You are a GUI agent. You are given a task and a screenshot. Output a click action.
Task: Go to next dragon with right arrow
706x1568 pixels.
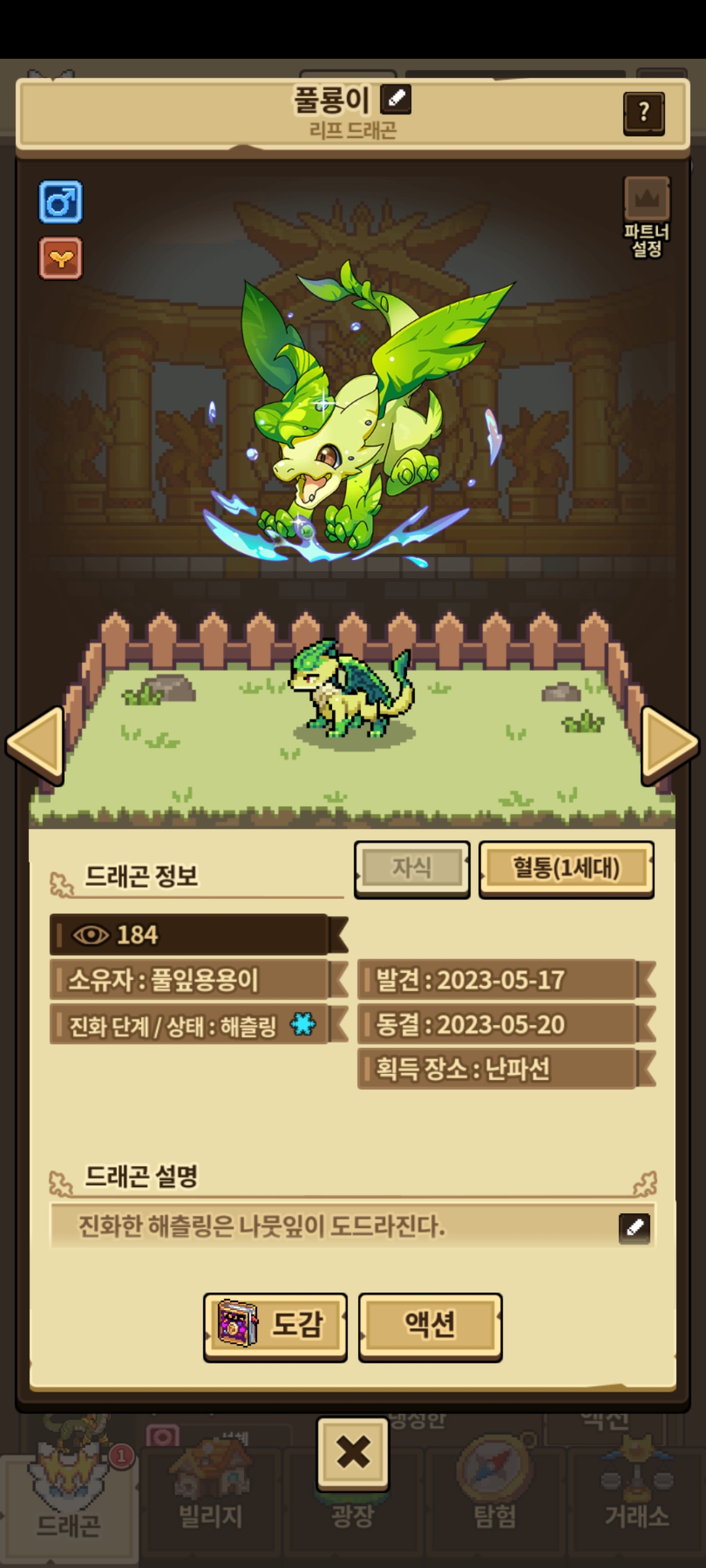tap(669, 744)
